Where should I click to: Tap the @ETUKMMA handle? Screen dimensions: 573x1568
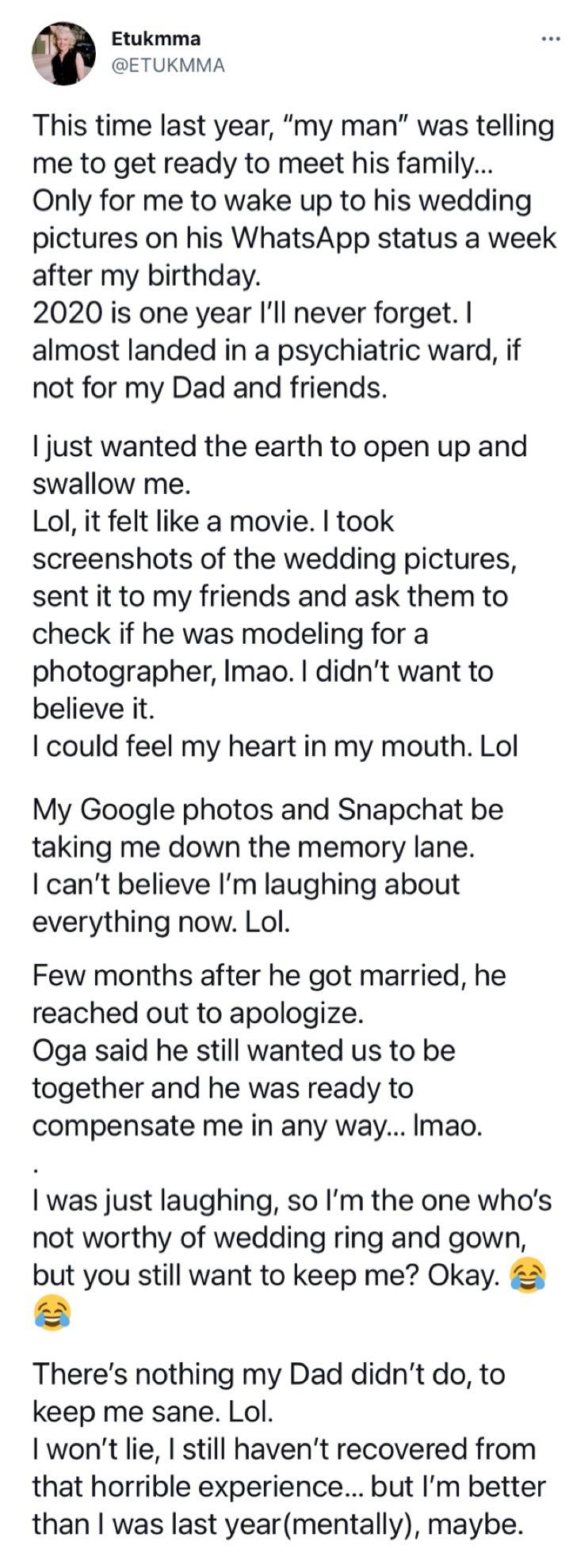(167, 67)
